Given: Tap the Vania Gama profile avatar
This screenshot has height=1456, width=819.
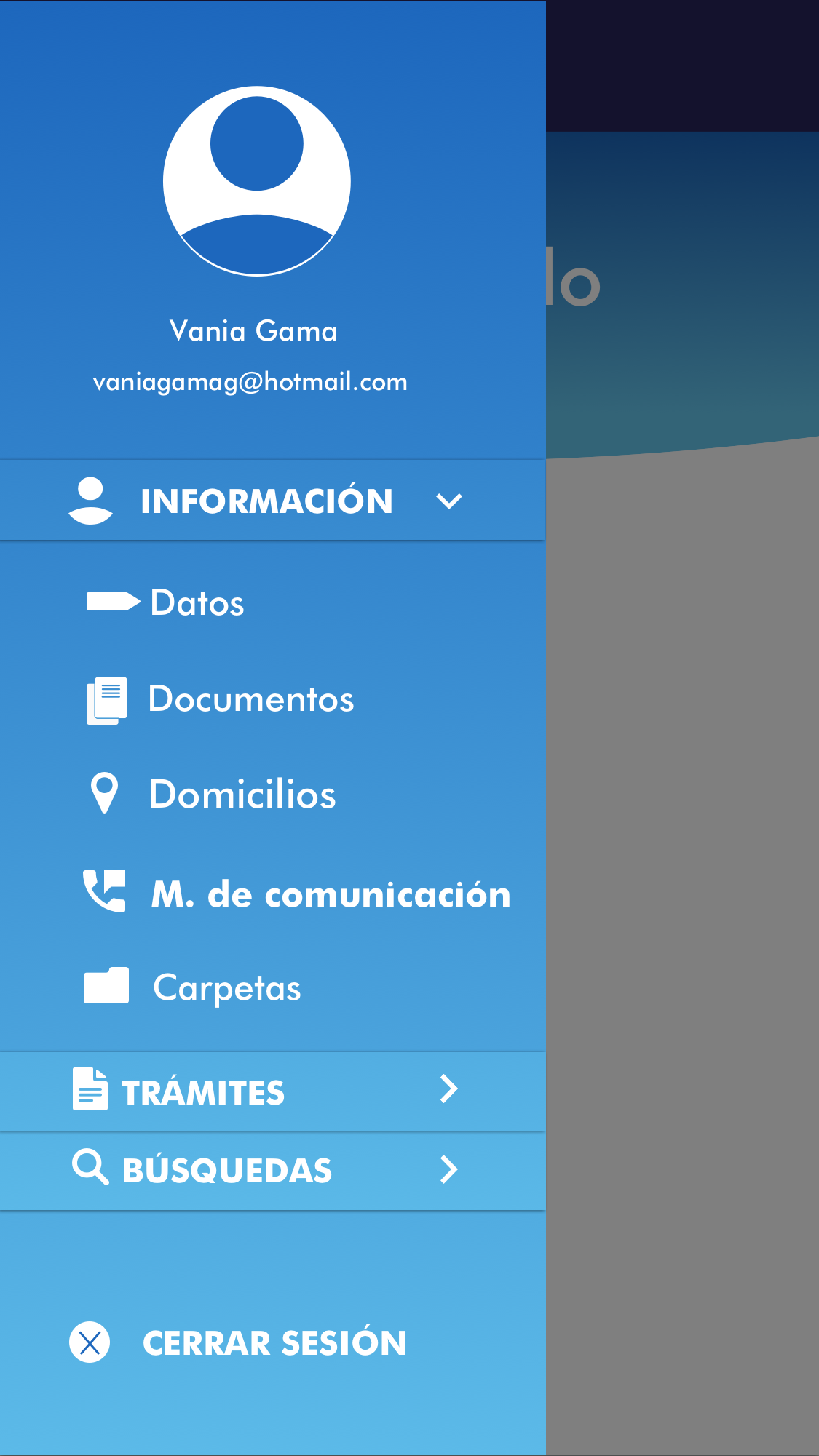Looking at the screenshot, I should [x=257, y=181].
